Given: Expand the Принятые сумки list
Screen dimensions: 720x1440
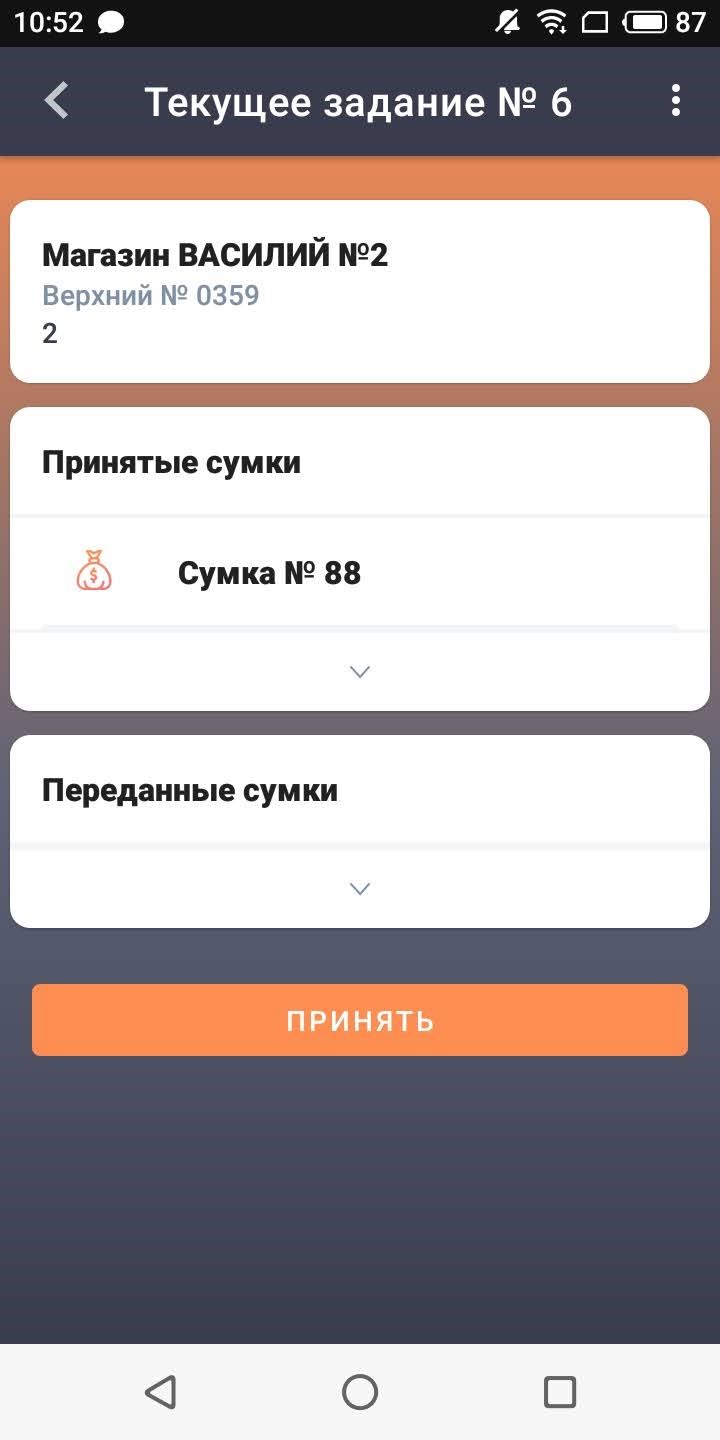Looking at the screenshot, I should pyautogui.click(x=359, y=672).
